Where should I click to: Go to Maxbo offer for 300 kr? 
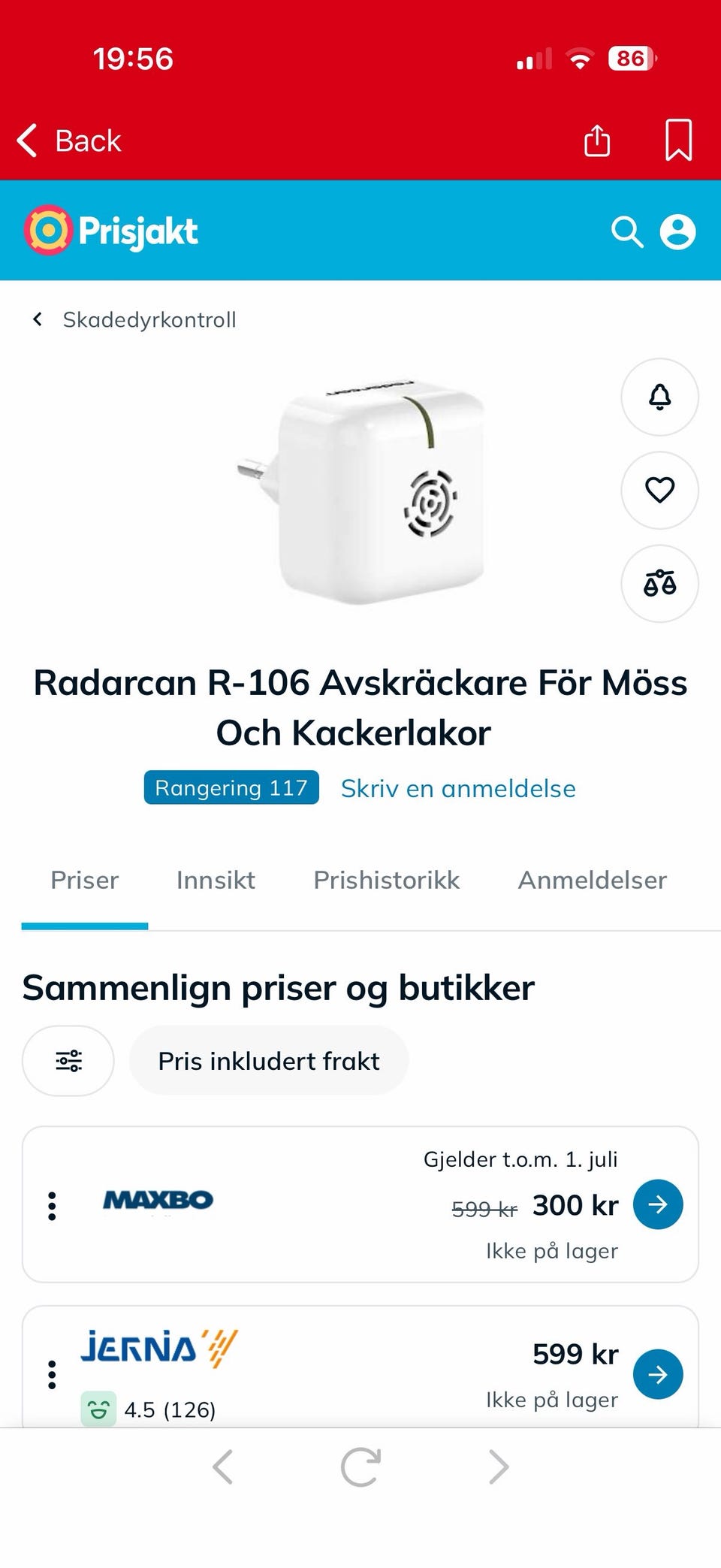click(658, 1204)
